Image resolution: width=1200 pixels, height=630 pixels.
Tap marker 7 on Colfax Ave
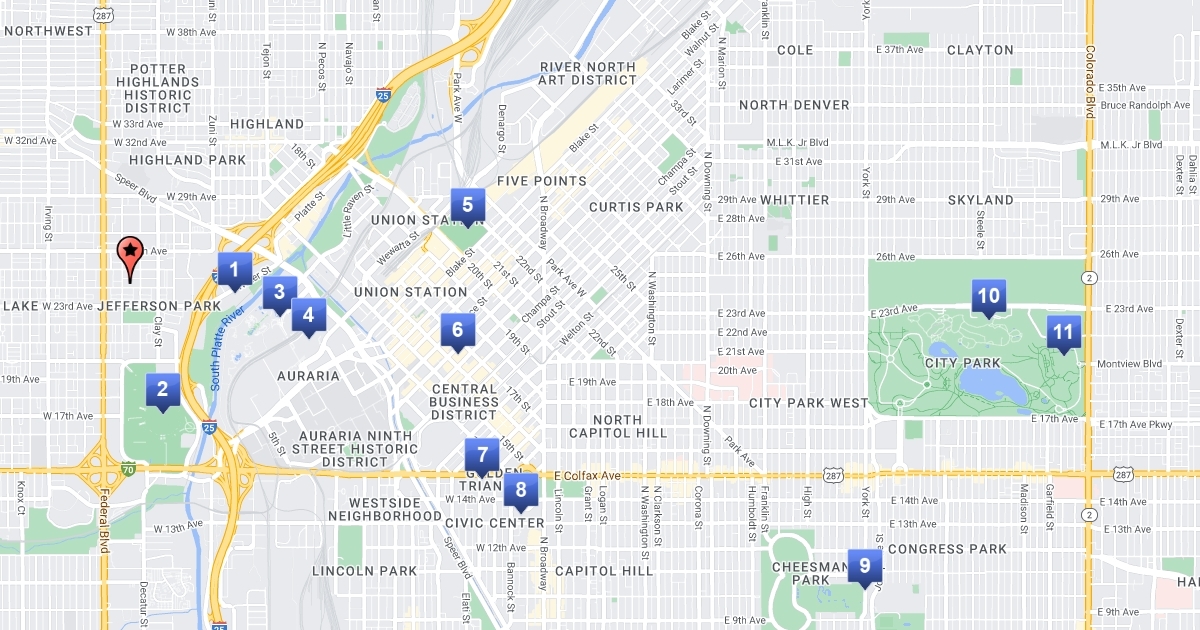point(482,454)
